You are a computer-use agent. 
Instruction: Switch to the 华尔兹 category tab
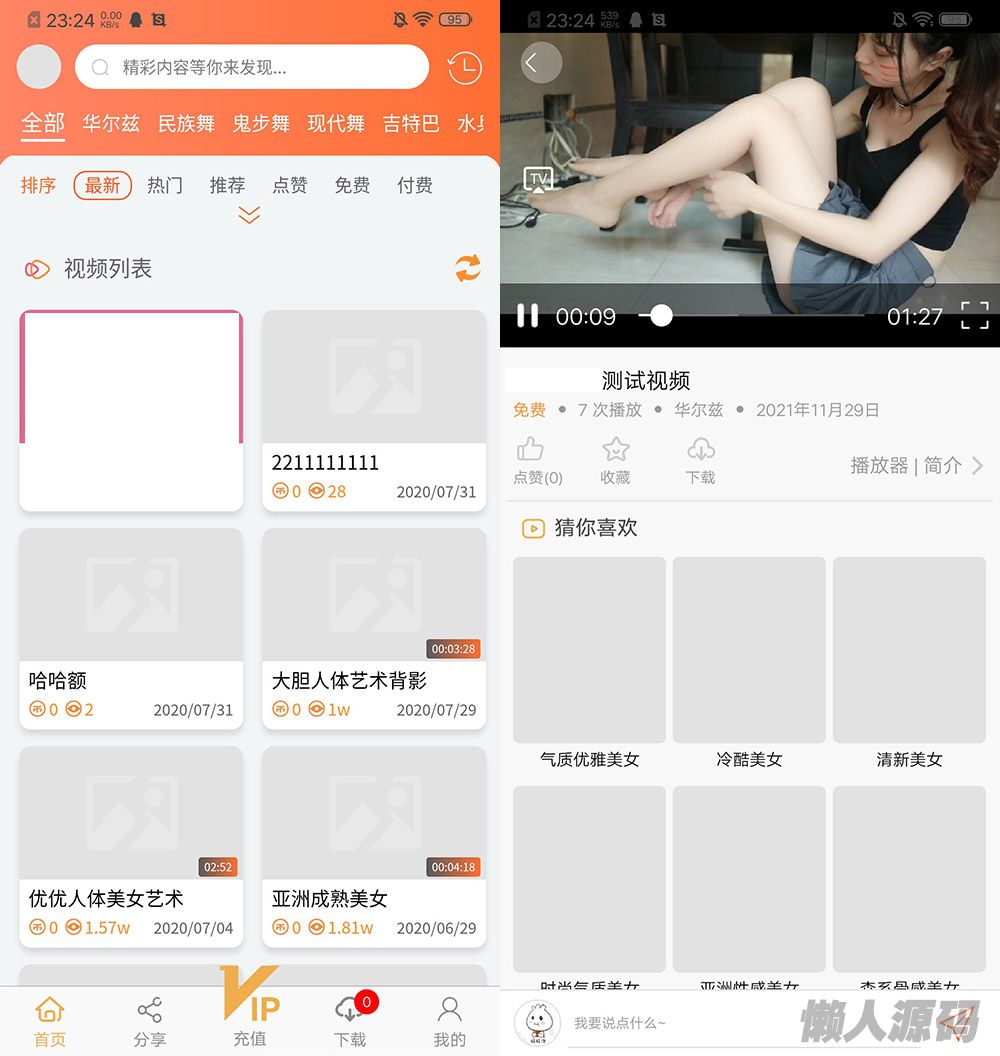pos(111,124)
